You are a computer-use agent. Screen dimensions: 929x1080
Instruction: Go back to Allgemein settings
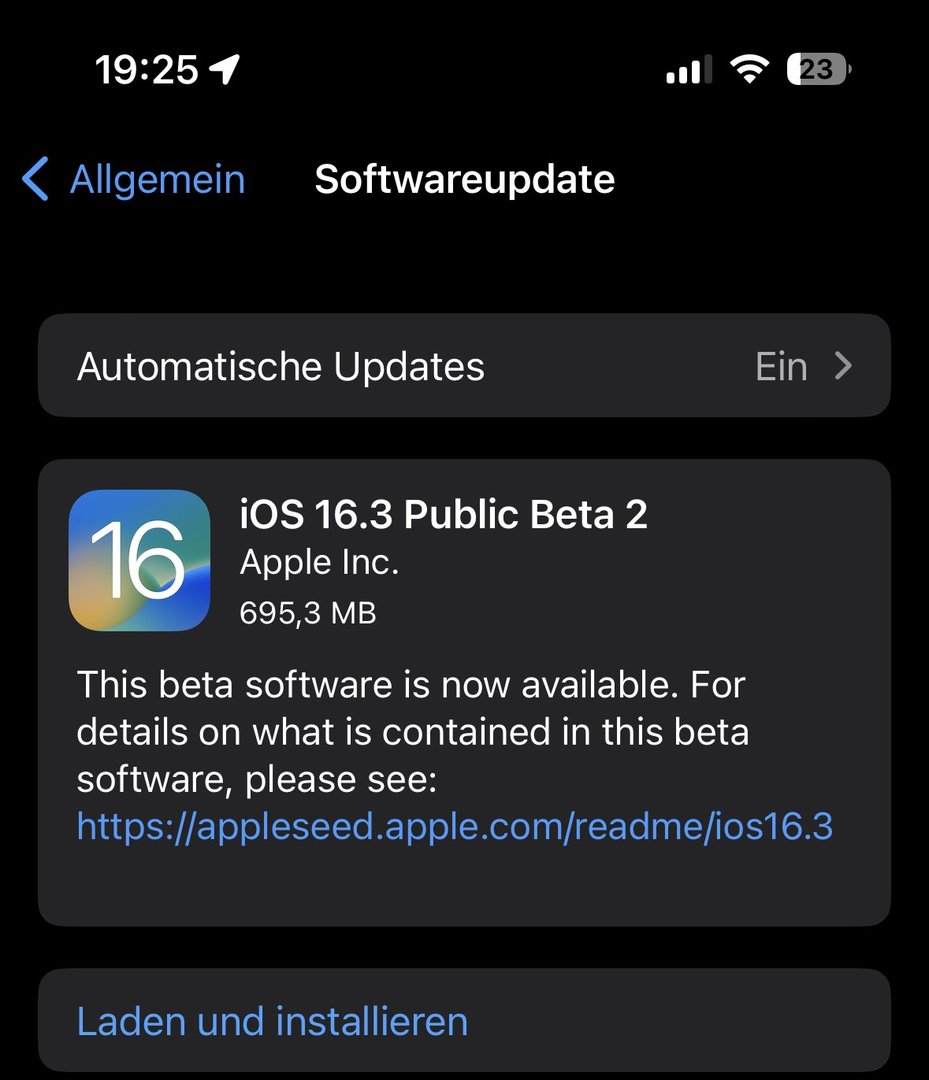click(x=134, y=179)
